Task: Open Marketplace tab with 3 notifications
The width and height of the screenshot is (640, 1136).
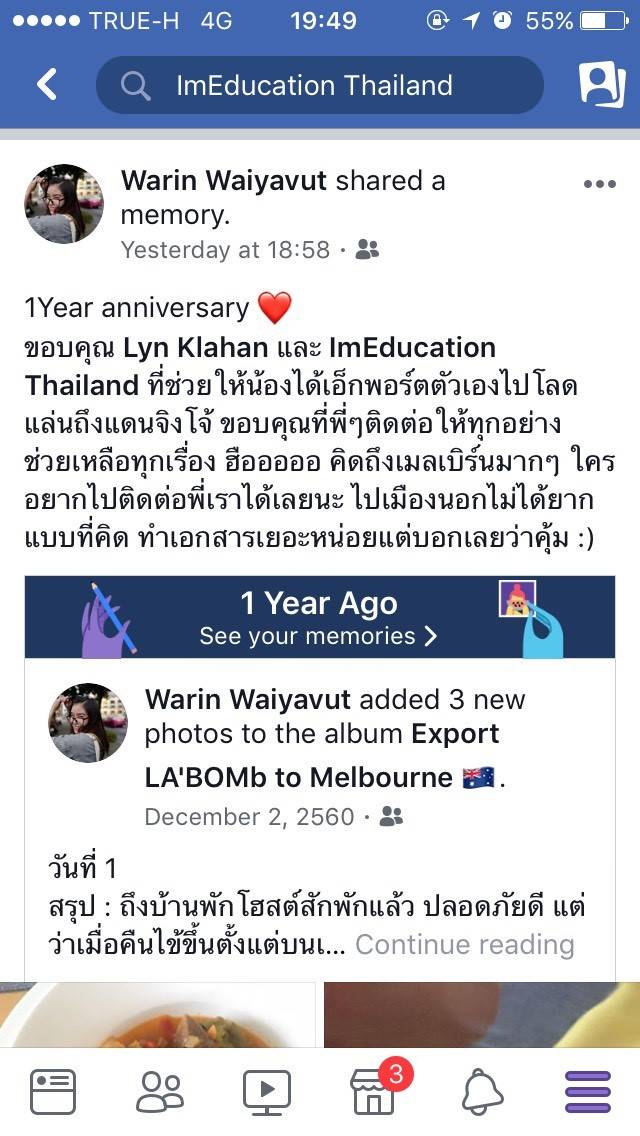Action: pyautogui.click(x=373, y=1092)
